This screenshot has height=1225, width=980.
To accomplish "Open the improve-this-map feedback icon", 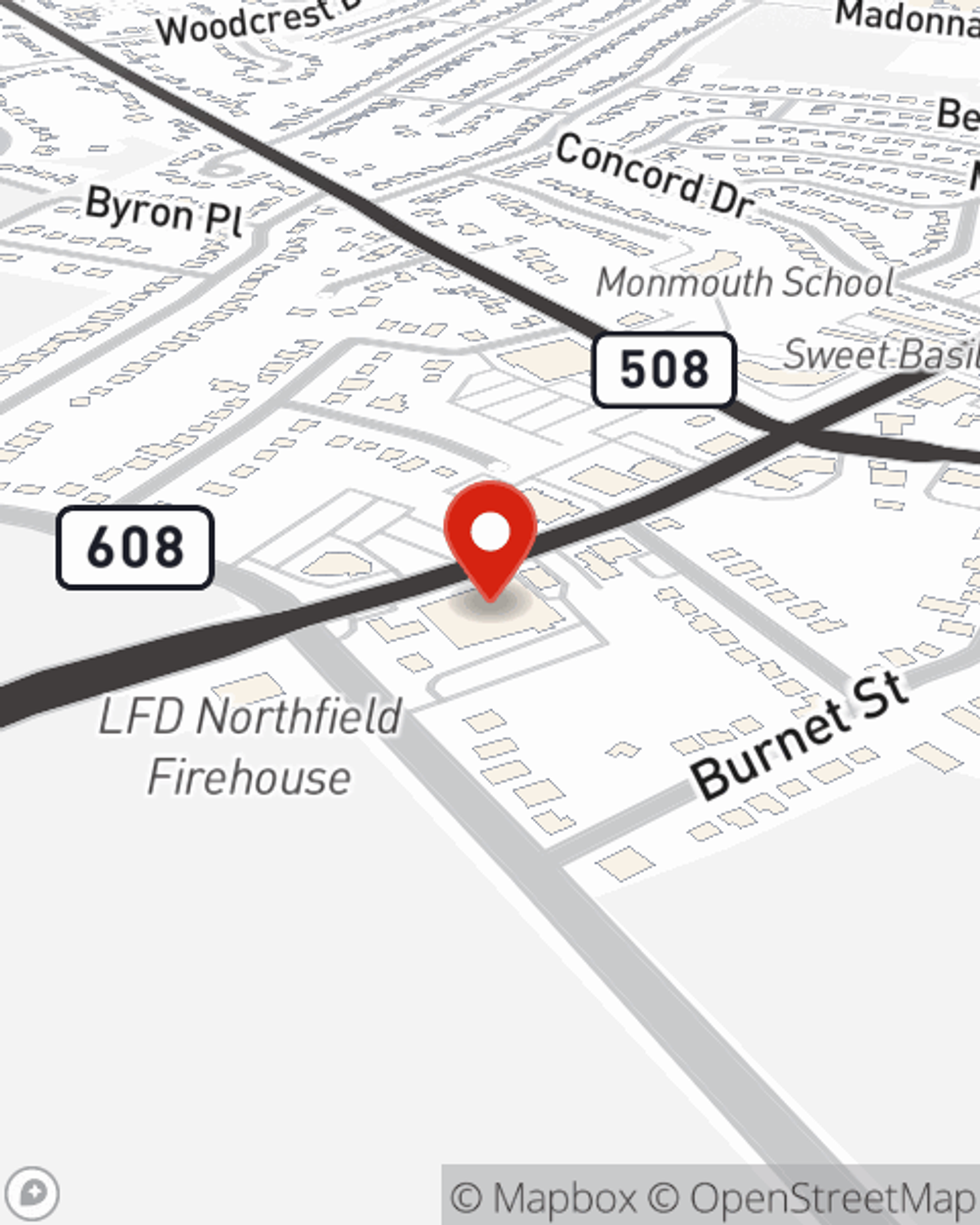I will tap(31, 1194).
